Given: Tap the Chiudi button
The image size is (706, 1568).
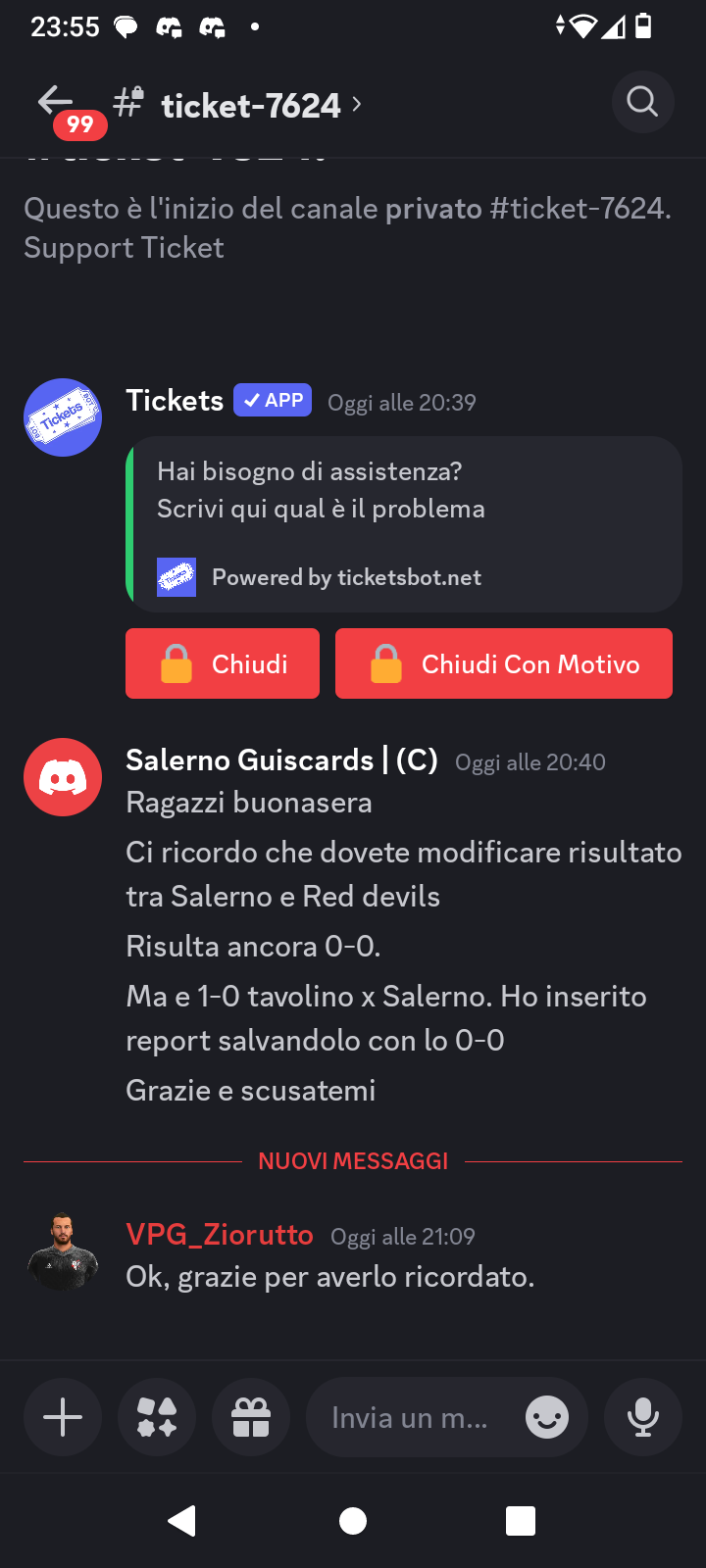Looking at the screenshot, I should (x=223, y=663).
